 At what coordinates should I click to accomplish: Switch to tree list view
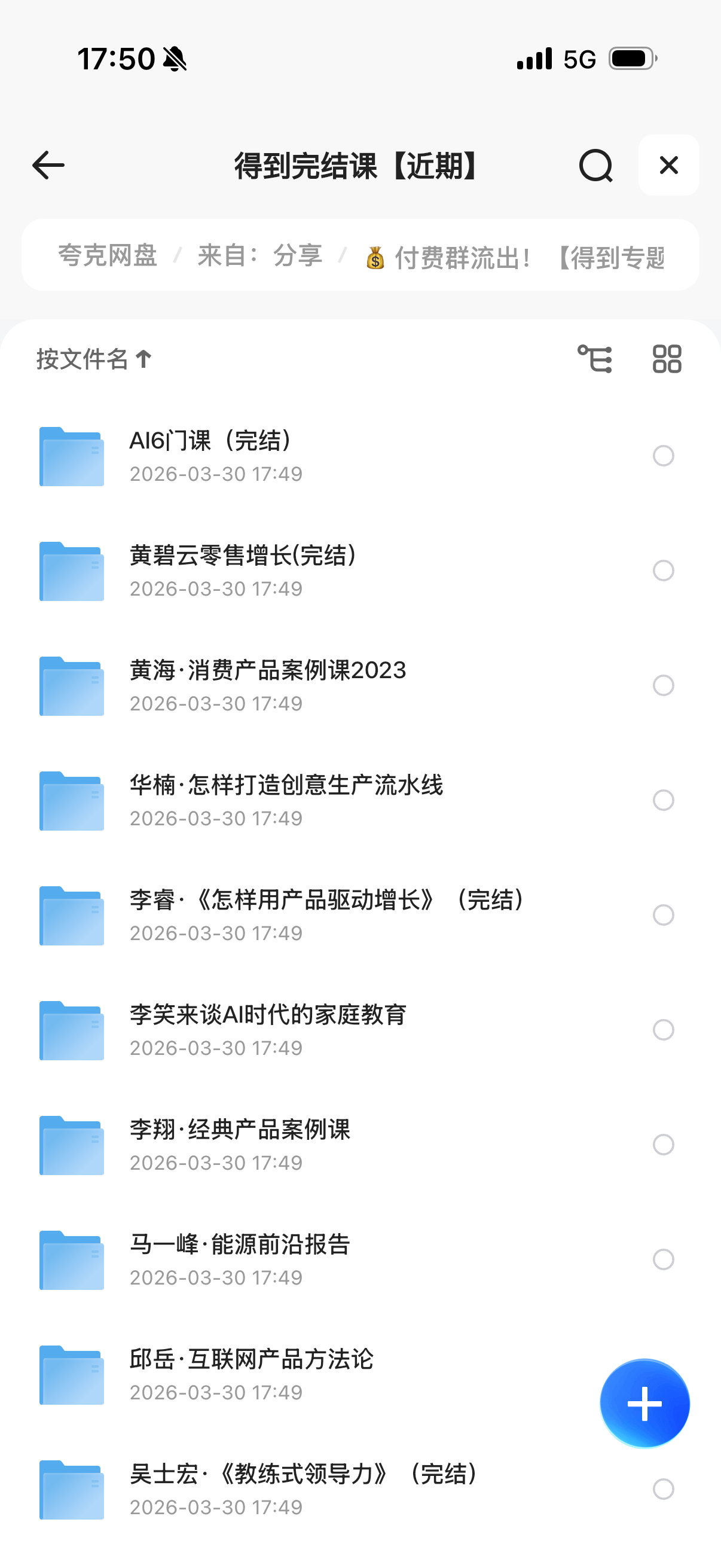coord(594,359)
